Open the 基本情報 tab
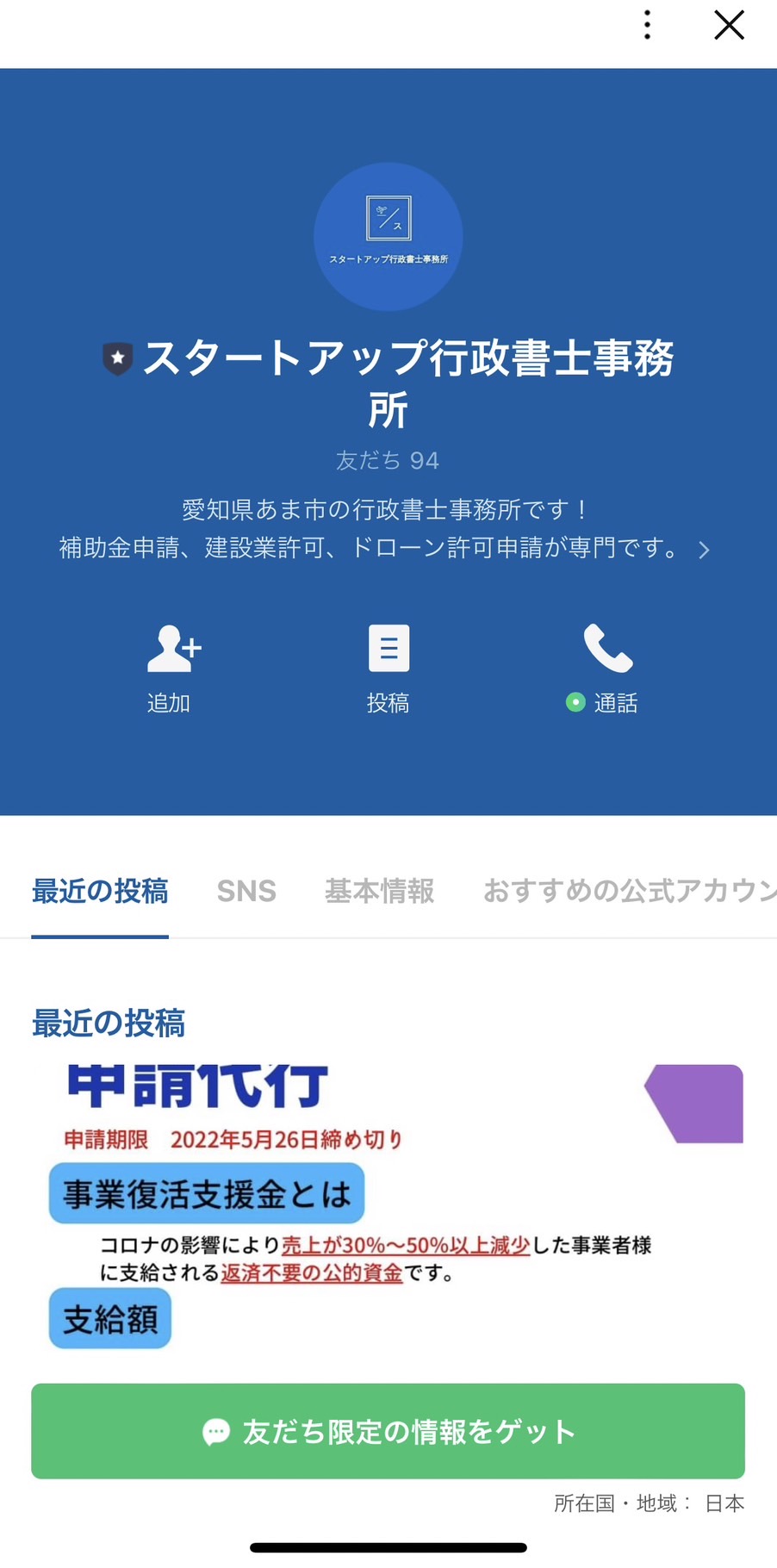777x1568 pixels. tap(380, 892)
